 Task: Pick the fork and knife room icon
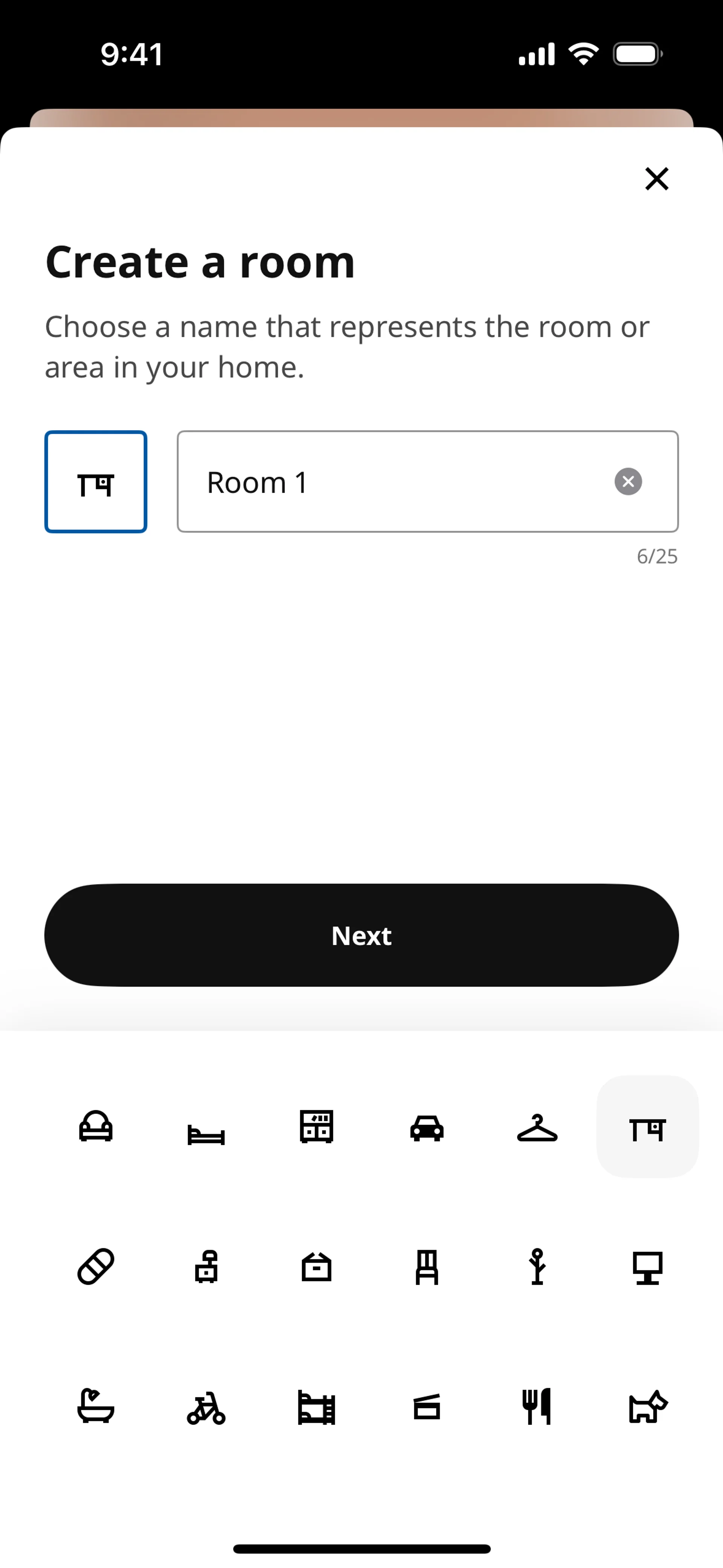click(537, 1406)
